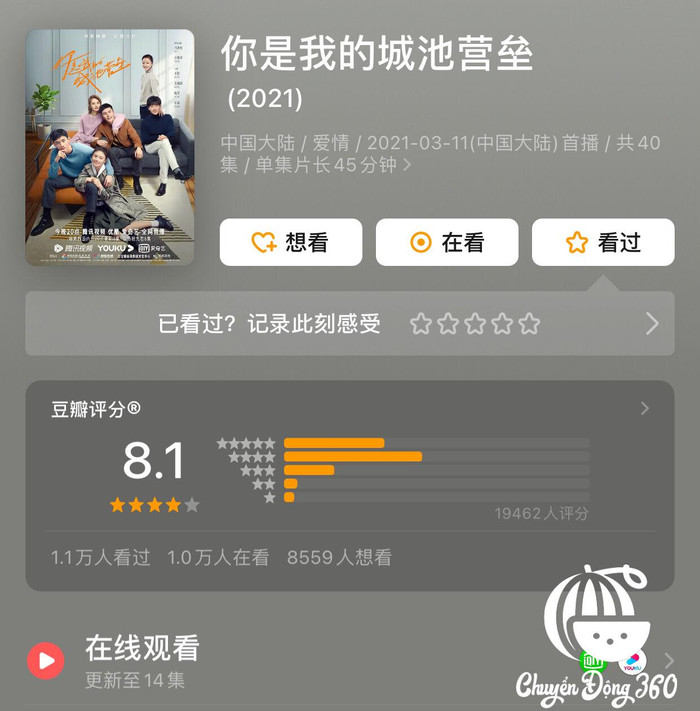This screenshot has width=700, height=711.
Task: Open 在线观看 to watch online
Action: click(x=142, y=648)
